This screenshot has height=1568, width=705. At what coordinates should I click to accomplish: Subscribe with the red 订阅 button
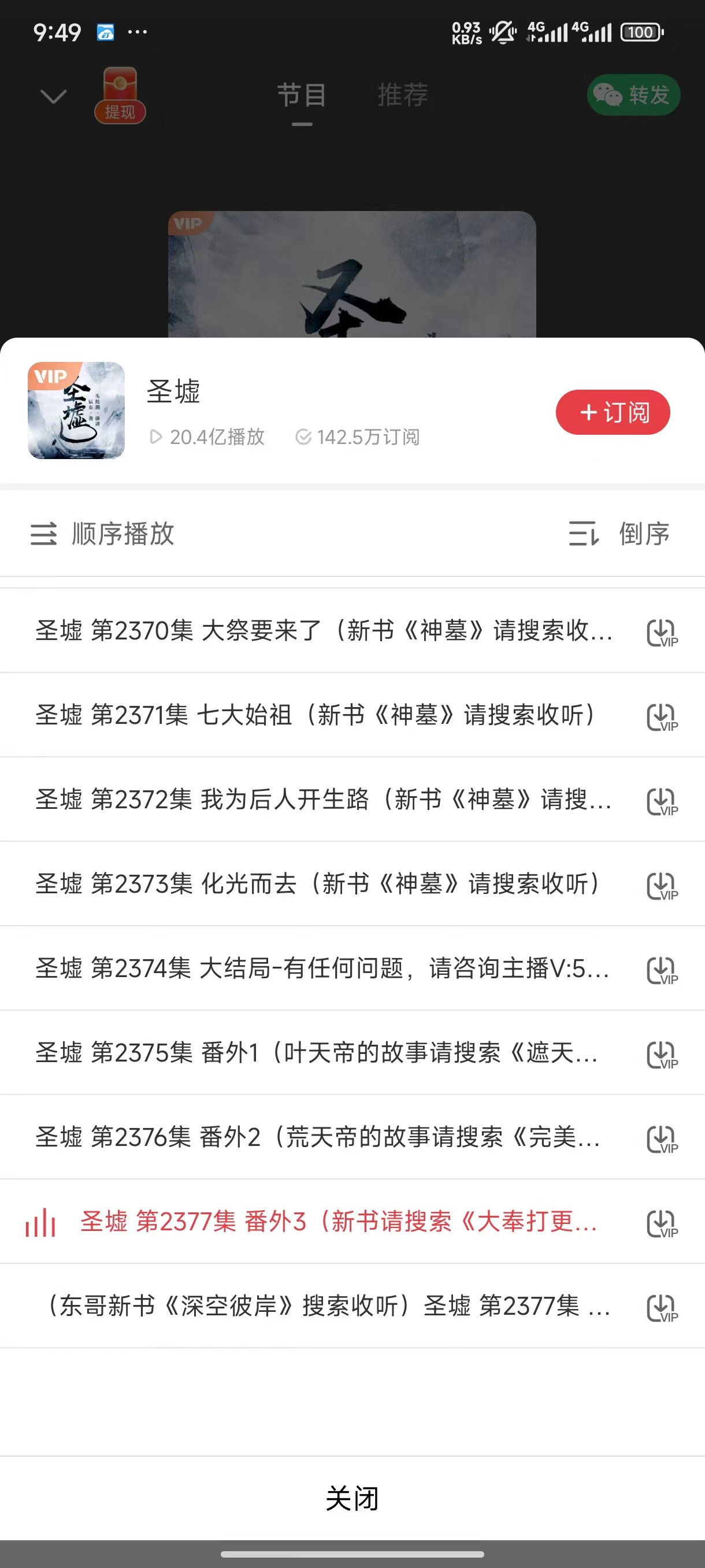click(613, 412)
